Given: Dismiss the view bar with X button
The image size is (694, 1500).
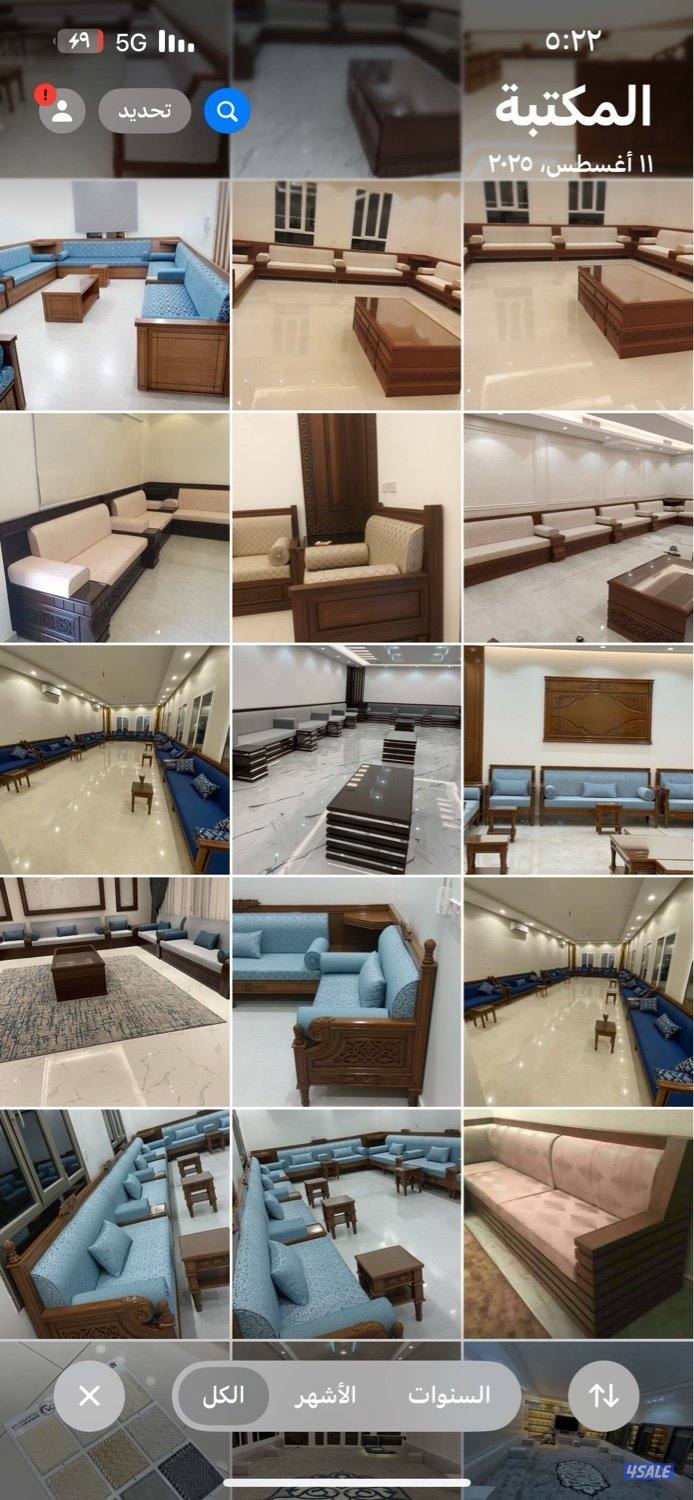Looking at the screenshot, I should (89, 1395).
